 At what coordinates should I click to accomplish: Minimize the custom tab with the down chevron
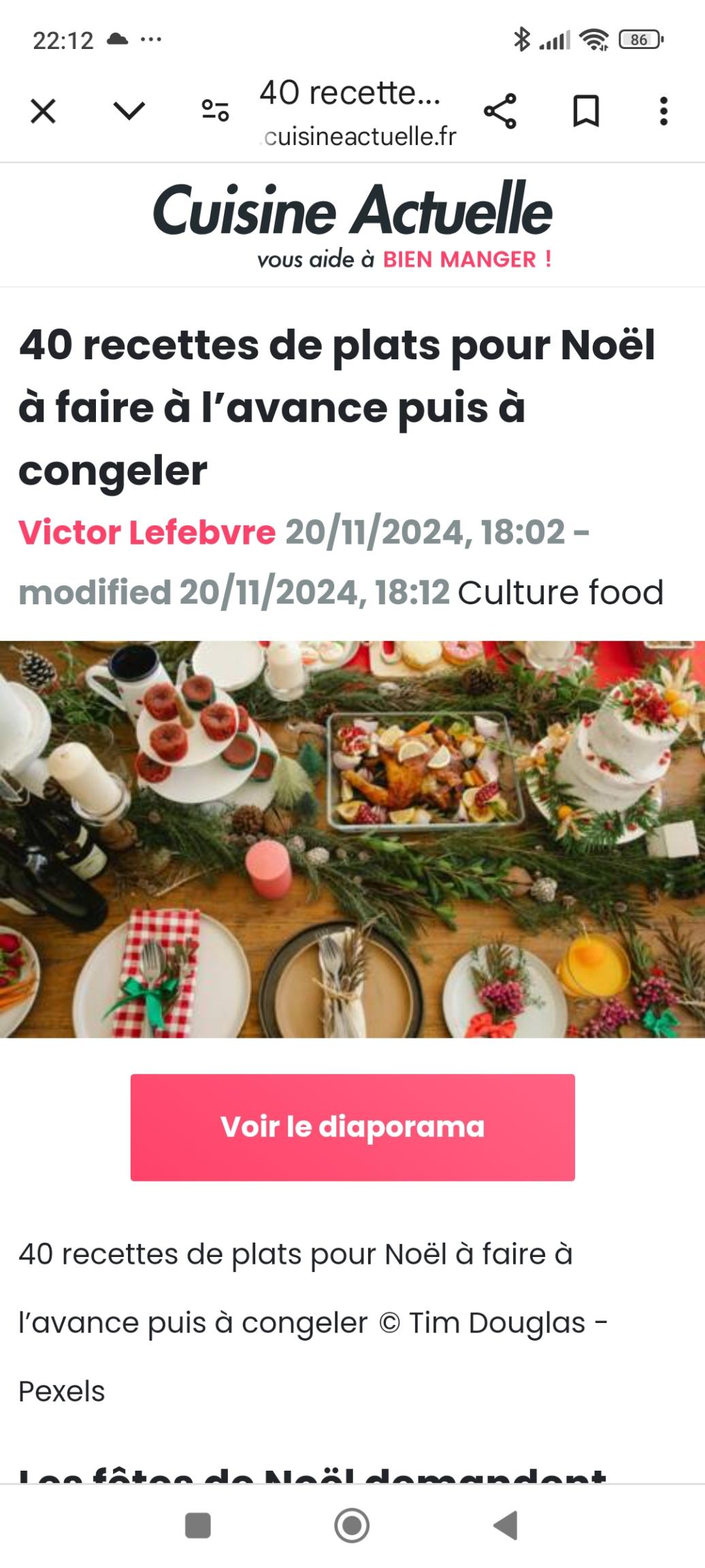[x=129, y=111]
